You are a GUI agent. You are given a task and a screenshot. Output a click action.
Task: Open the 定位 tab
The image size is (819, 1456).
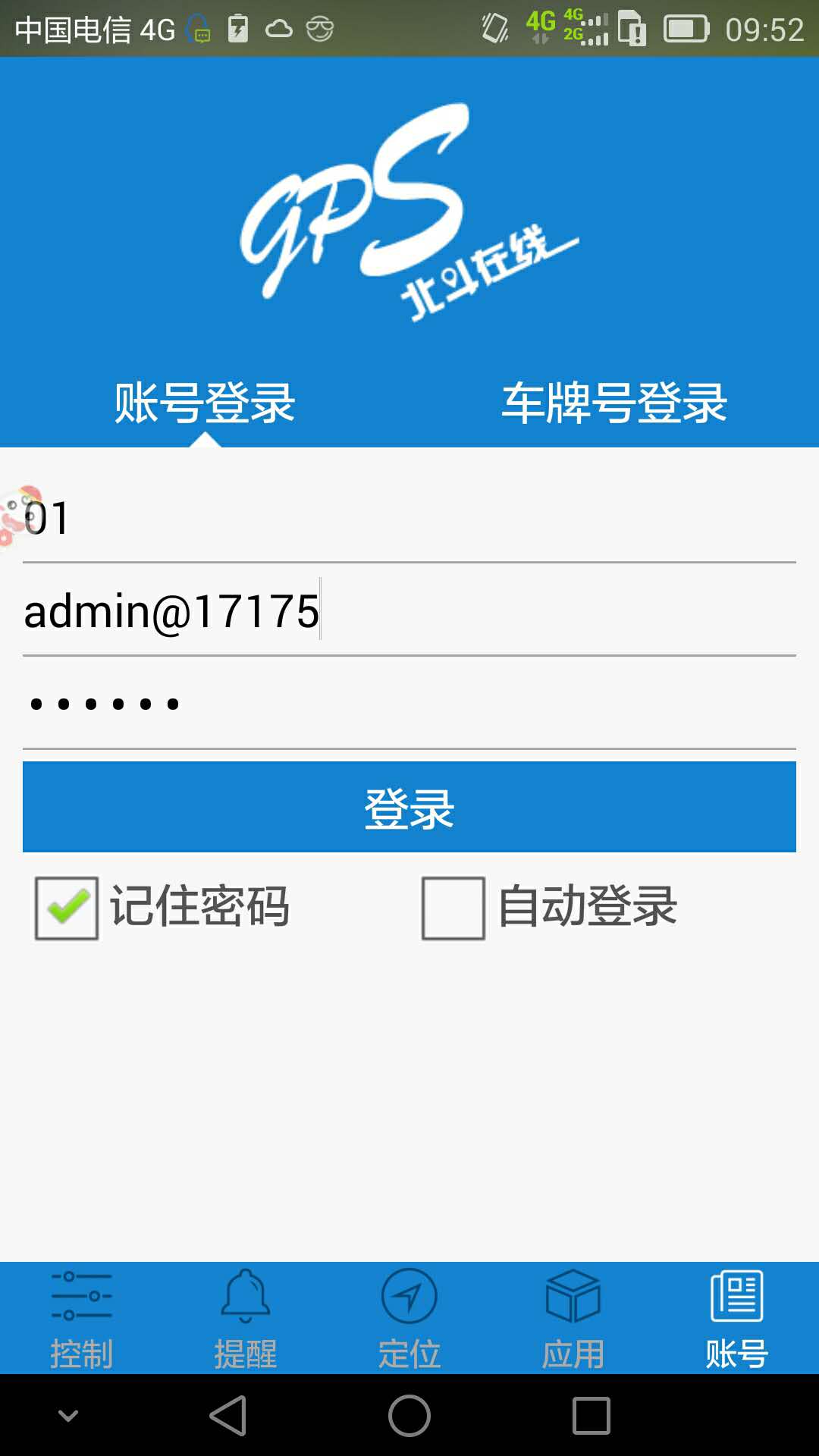click(409, 1319)
